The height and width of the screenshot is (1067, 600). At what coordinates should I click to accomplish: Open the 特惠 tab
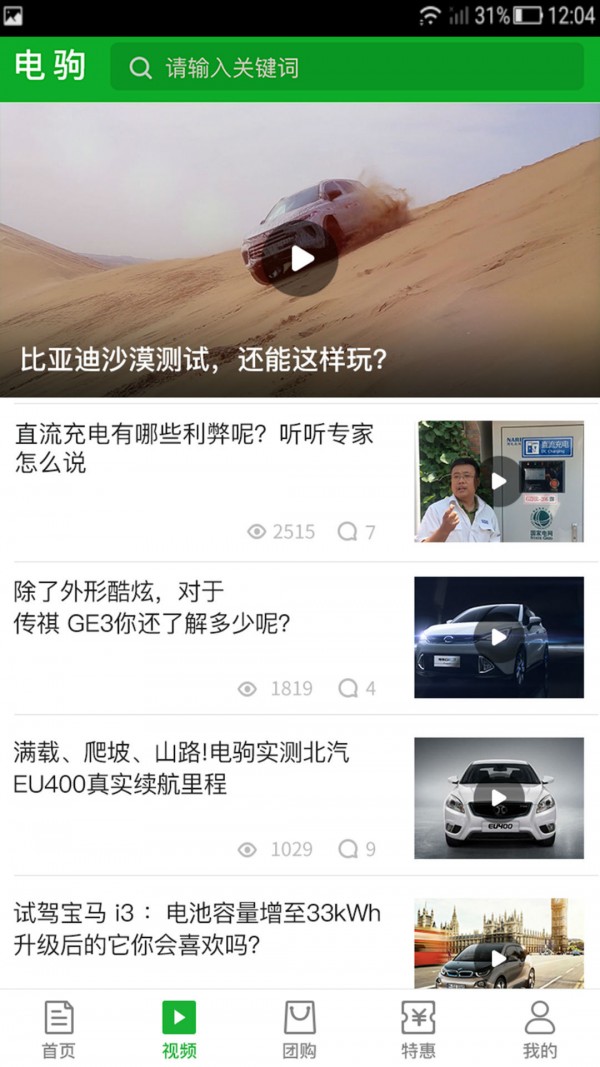[x=418, y=1029]
